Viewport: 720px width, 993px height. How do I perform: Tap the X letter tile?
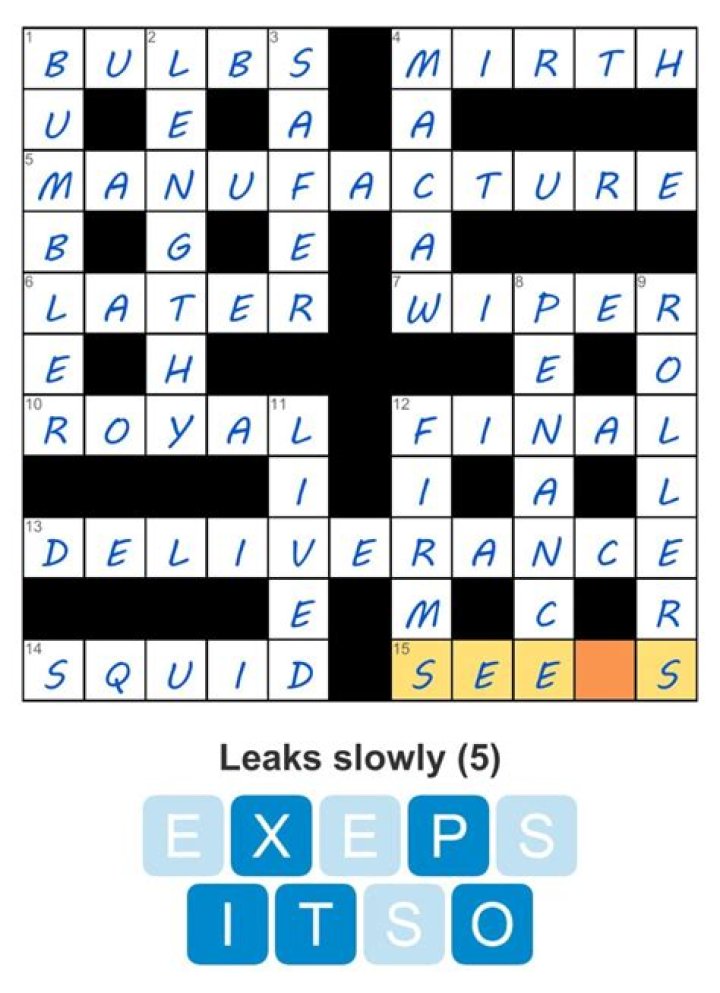click(x=270, y=836)
